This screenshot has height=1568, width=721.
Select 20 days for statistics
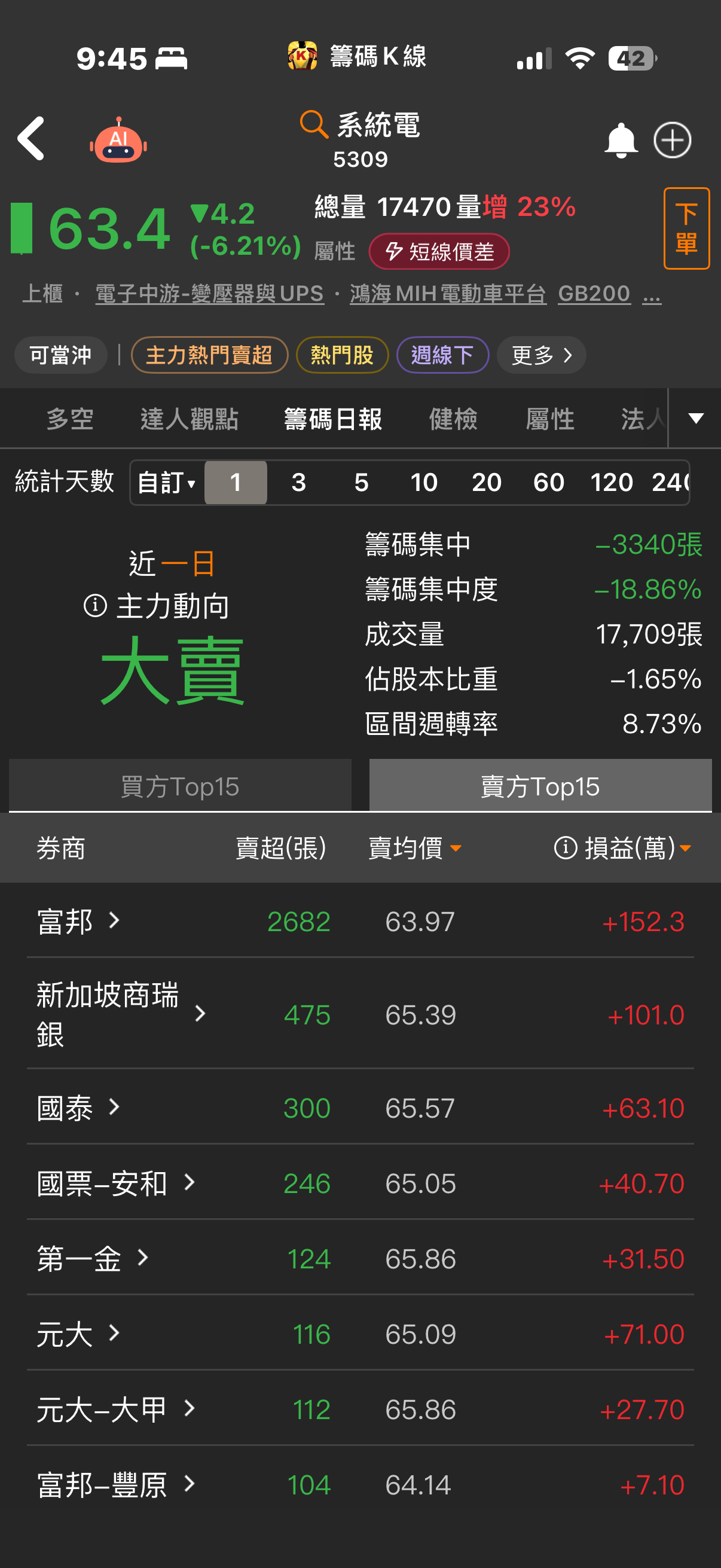pyautogui.click(x=487, y=483)
